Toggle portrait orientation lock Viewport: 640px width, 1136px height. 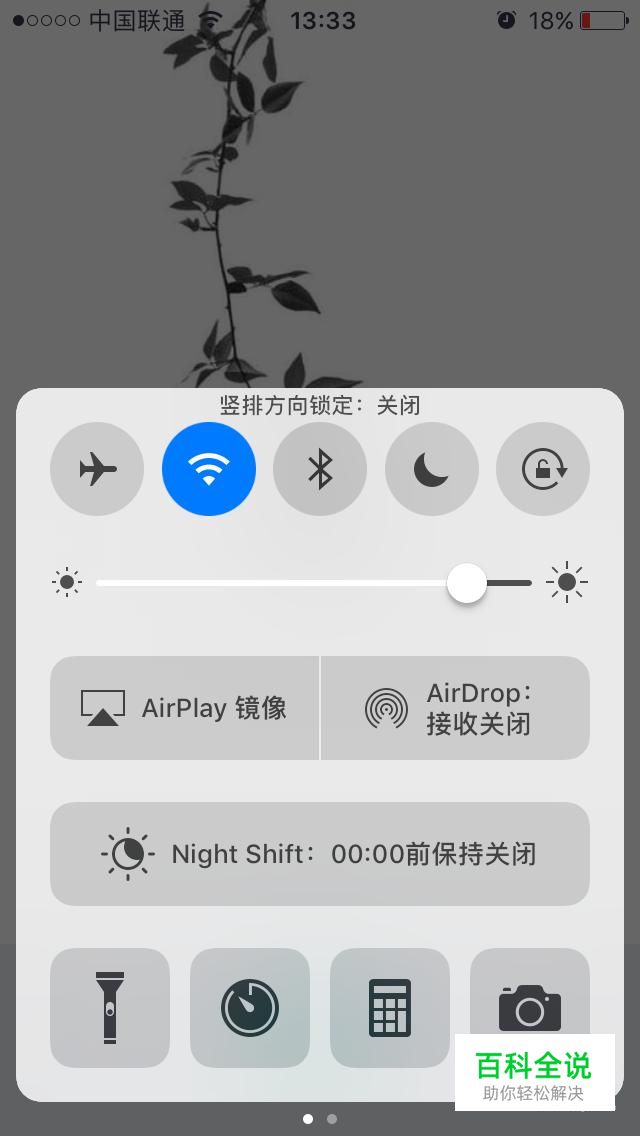pos(543,469)
